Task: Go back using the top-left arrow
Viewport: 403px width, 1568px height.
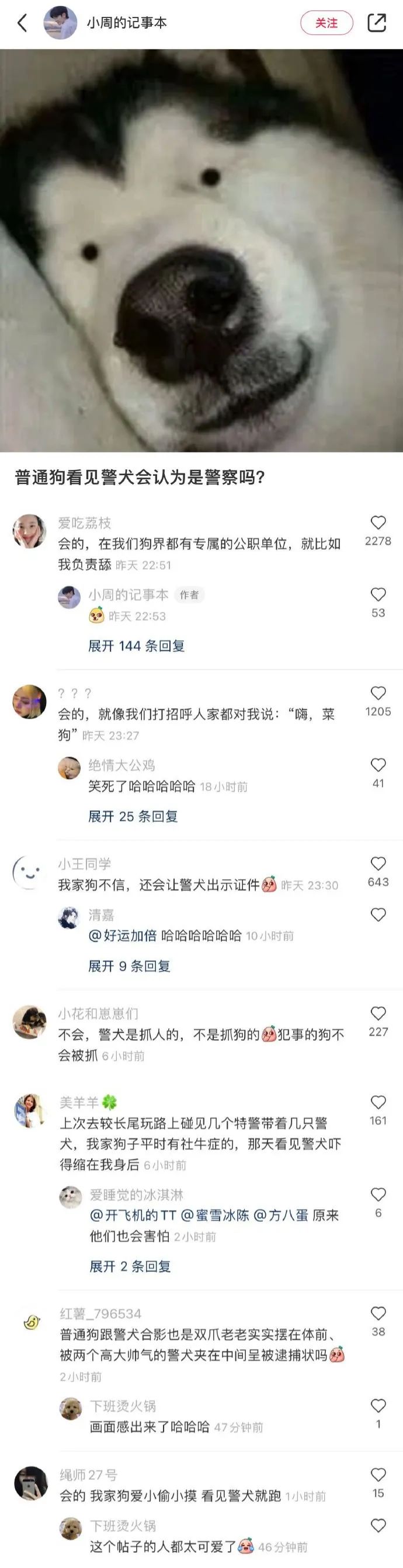Action: (22, 23)
